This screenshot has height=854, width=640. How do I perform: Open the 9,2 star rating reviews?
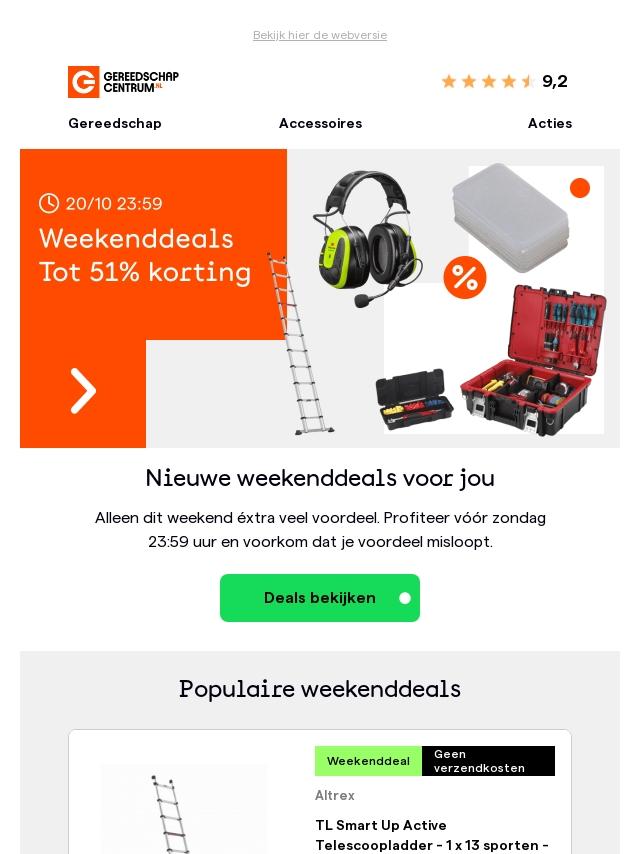point(504,82)
